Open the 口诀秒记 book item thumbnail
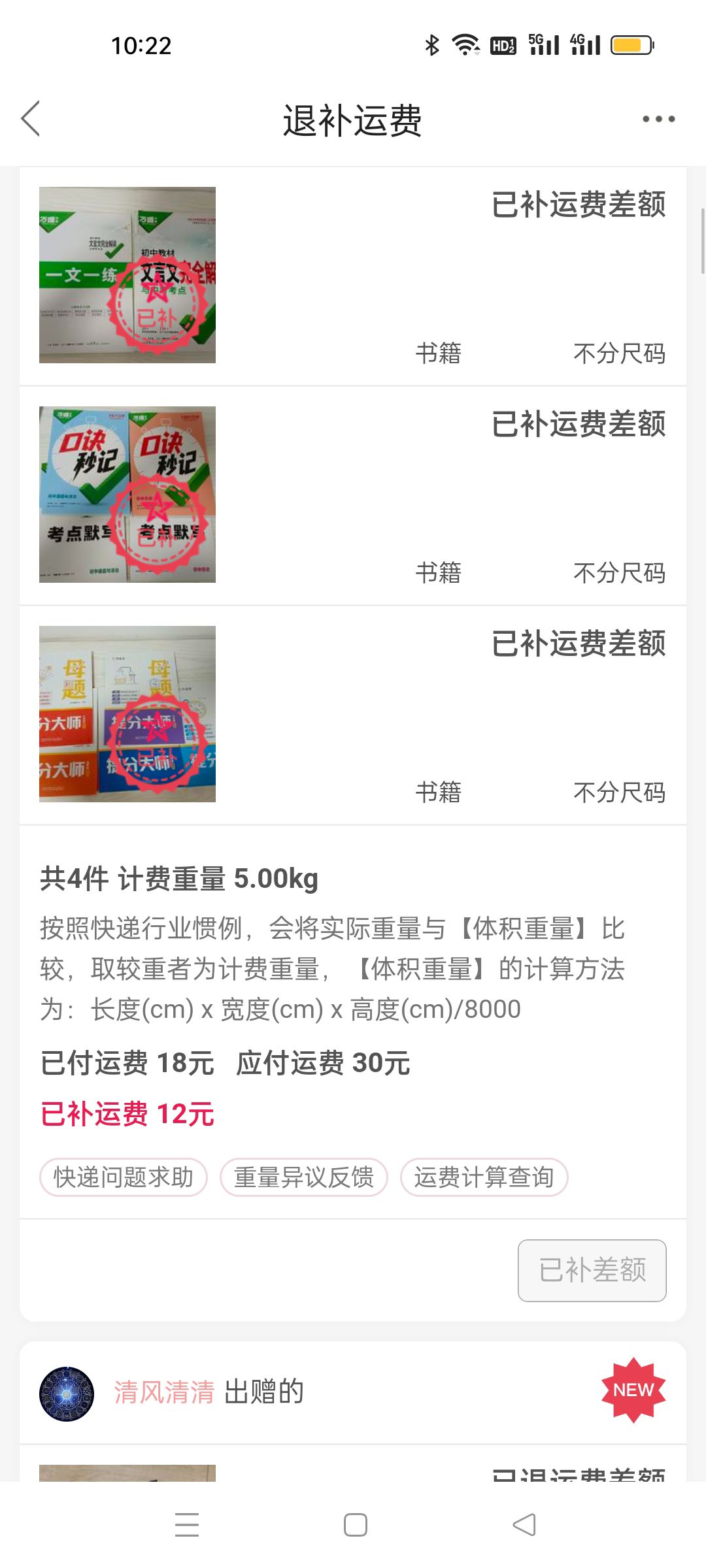This screenshot has height=1568, width=706. coord(127,495)
